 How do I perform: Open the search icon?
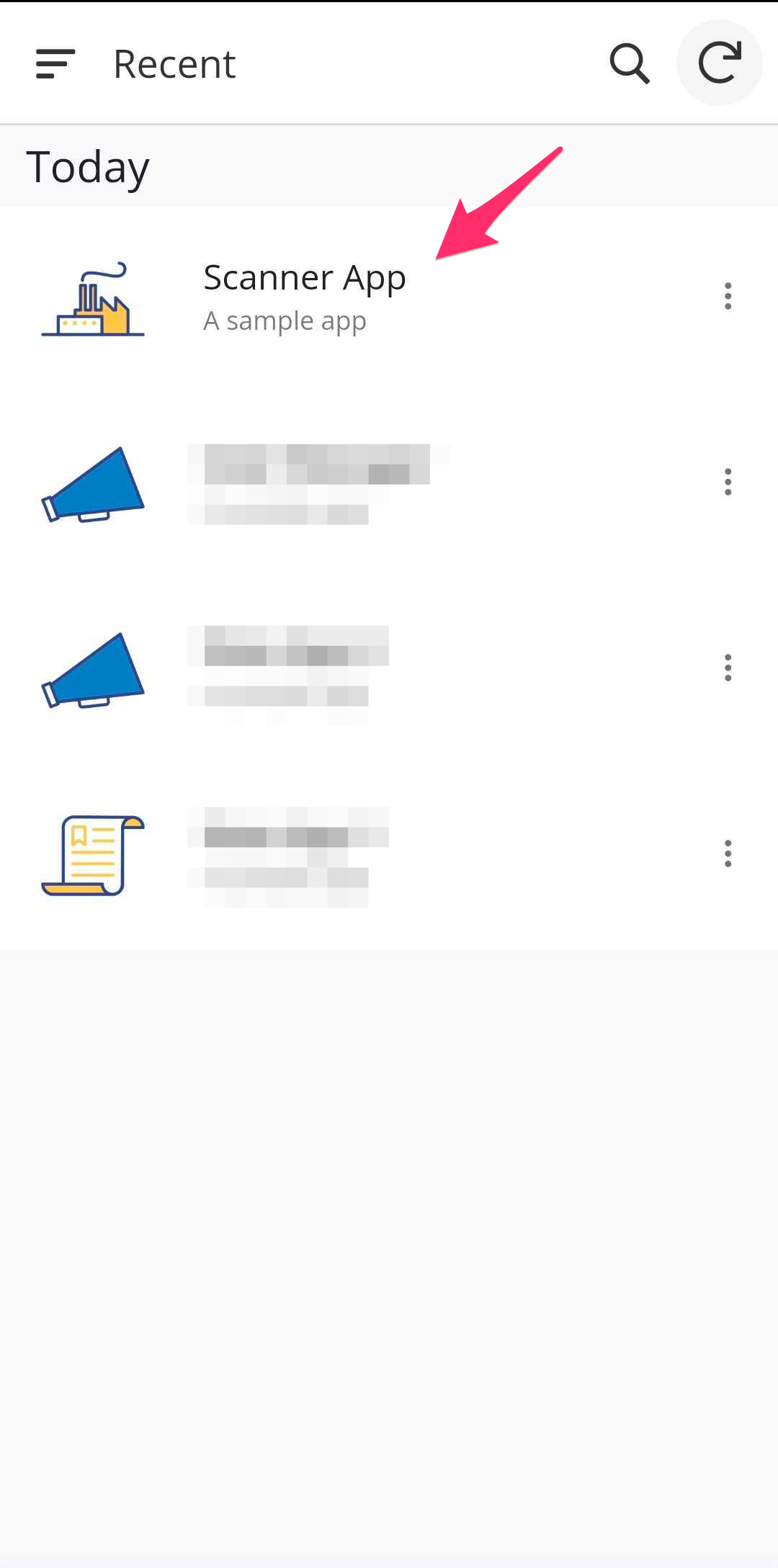[630, 64]
